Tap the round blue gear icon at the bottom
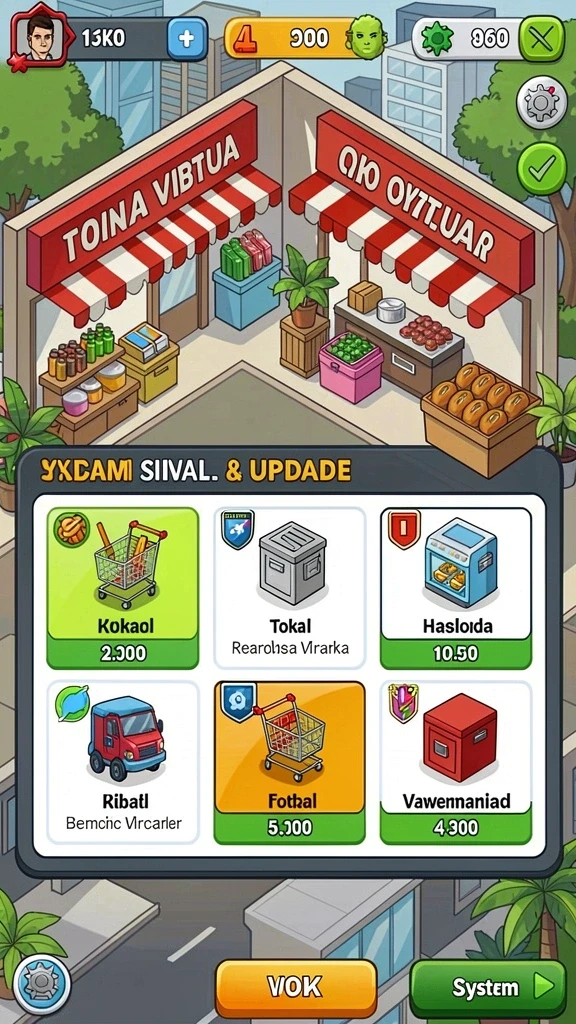576x1024 pixels. (42, 984)
